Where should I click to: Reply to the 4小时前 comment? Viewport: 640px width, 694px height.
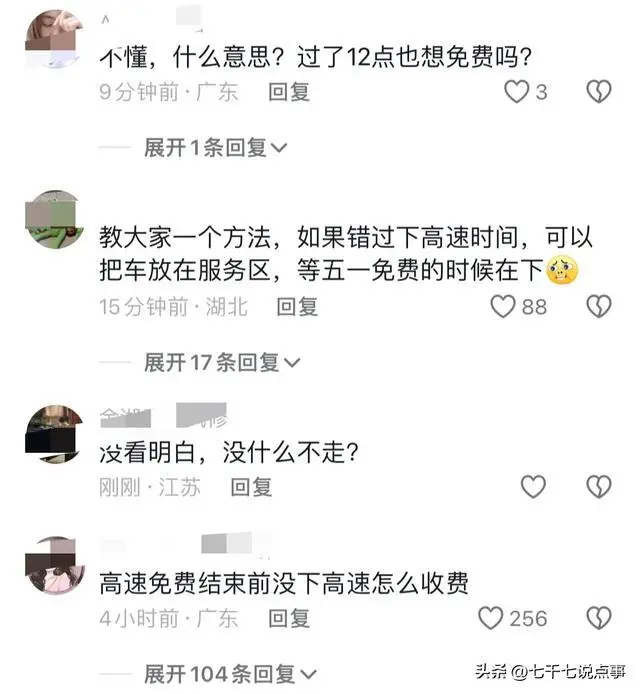289,618
